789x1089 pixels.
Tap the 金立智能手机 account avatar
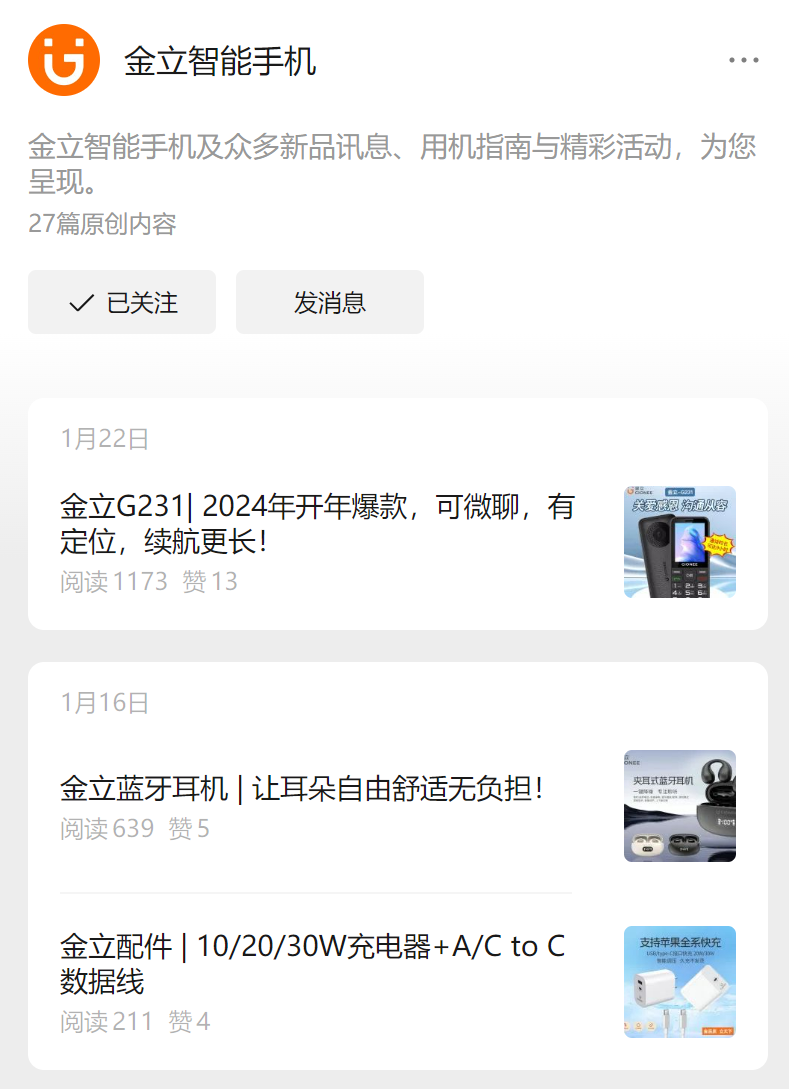click(x=64, y=60)
